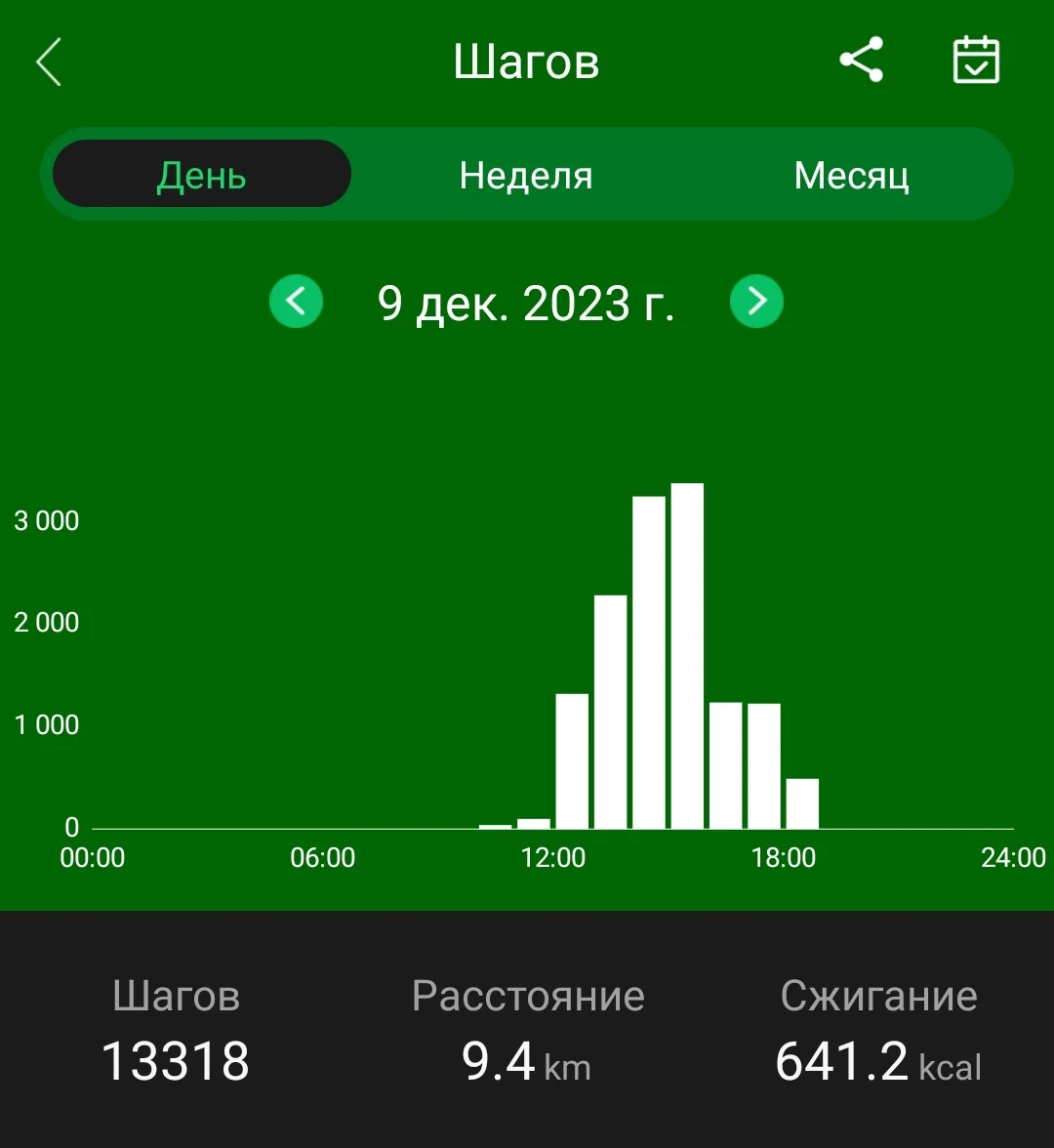Click the share network icon in the header
Screen dimensions: 1054x1148
click(x=862, y=59)
